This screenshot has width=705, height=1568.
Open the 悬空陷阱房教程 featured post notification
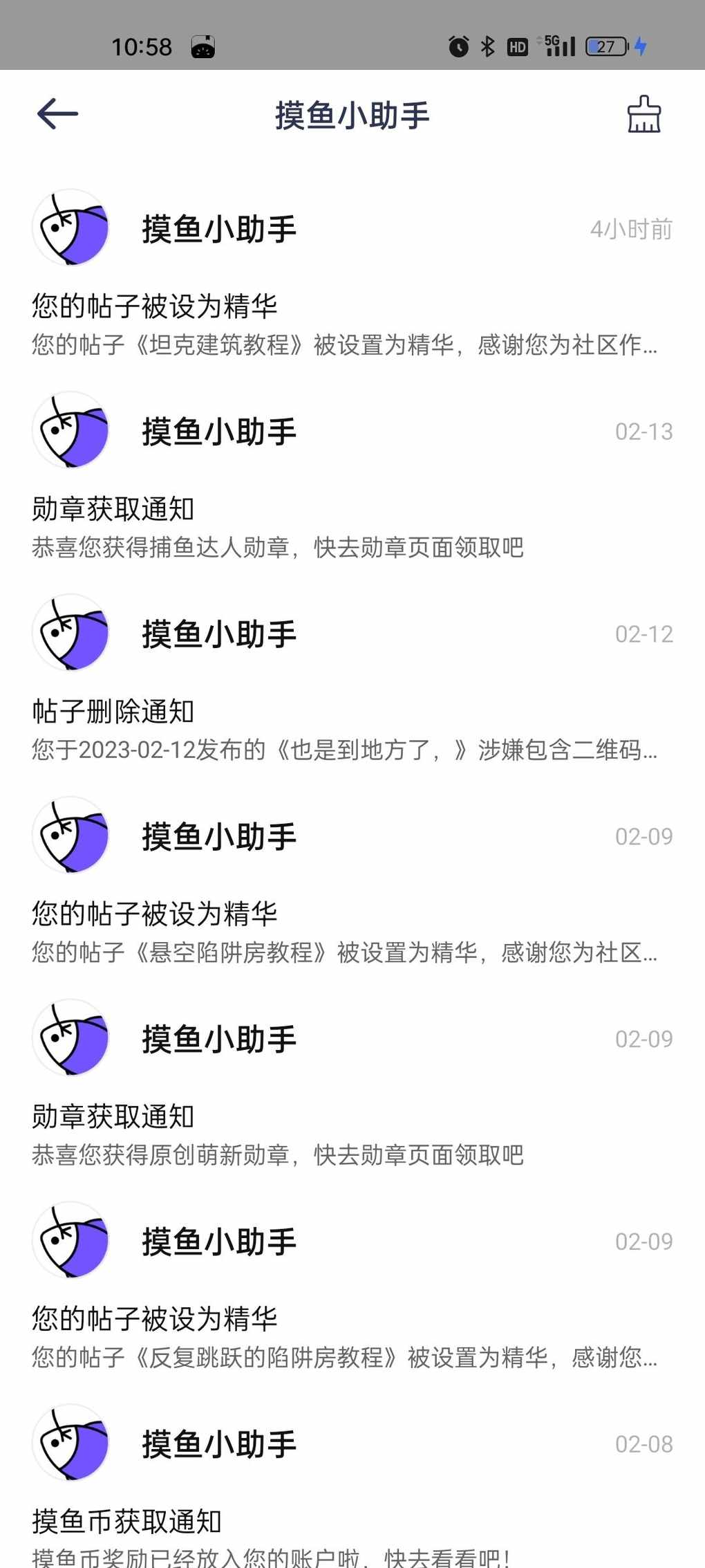pyautogui.click(x=352, y=881)
